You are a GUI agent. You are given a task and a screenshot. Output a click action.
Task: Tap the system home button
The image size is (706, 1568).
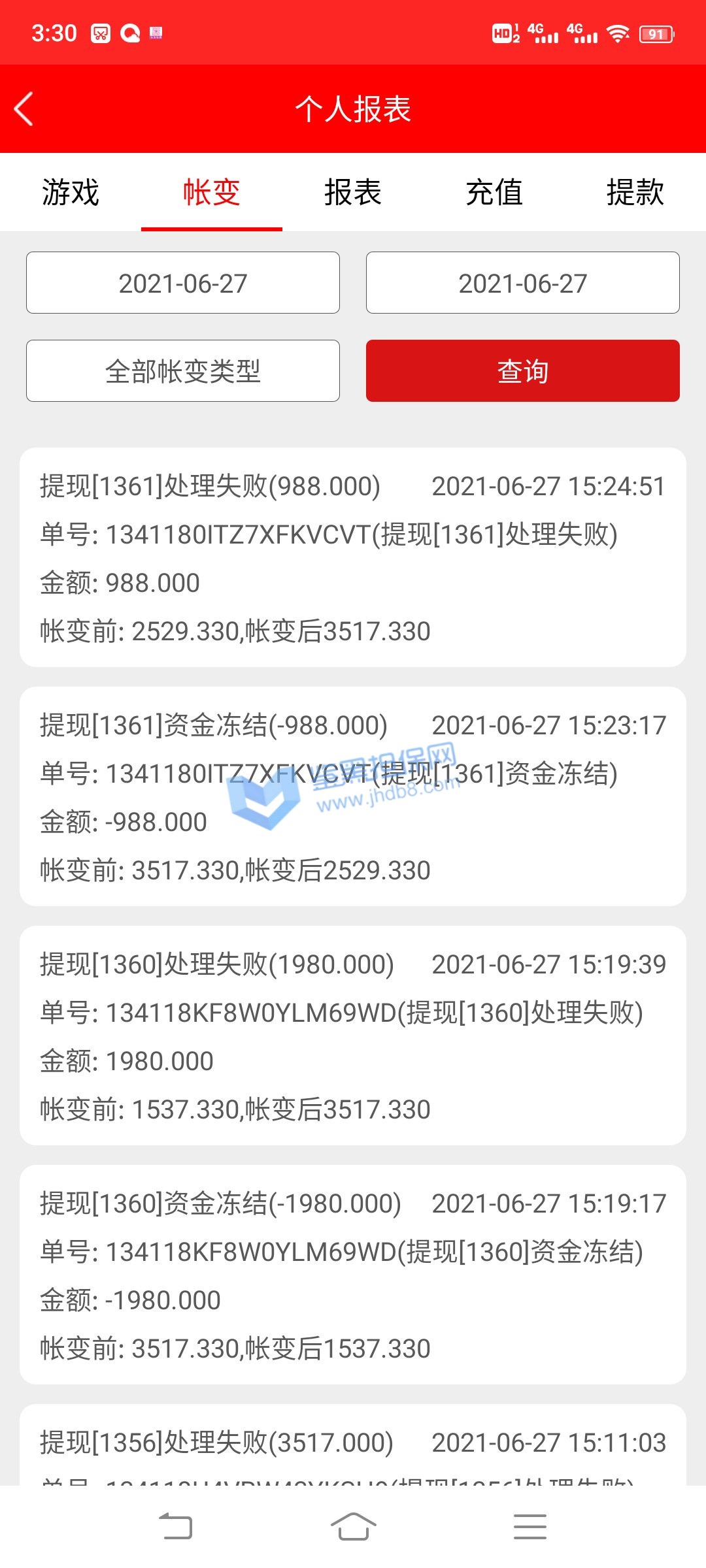pos(353,1527)
